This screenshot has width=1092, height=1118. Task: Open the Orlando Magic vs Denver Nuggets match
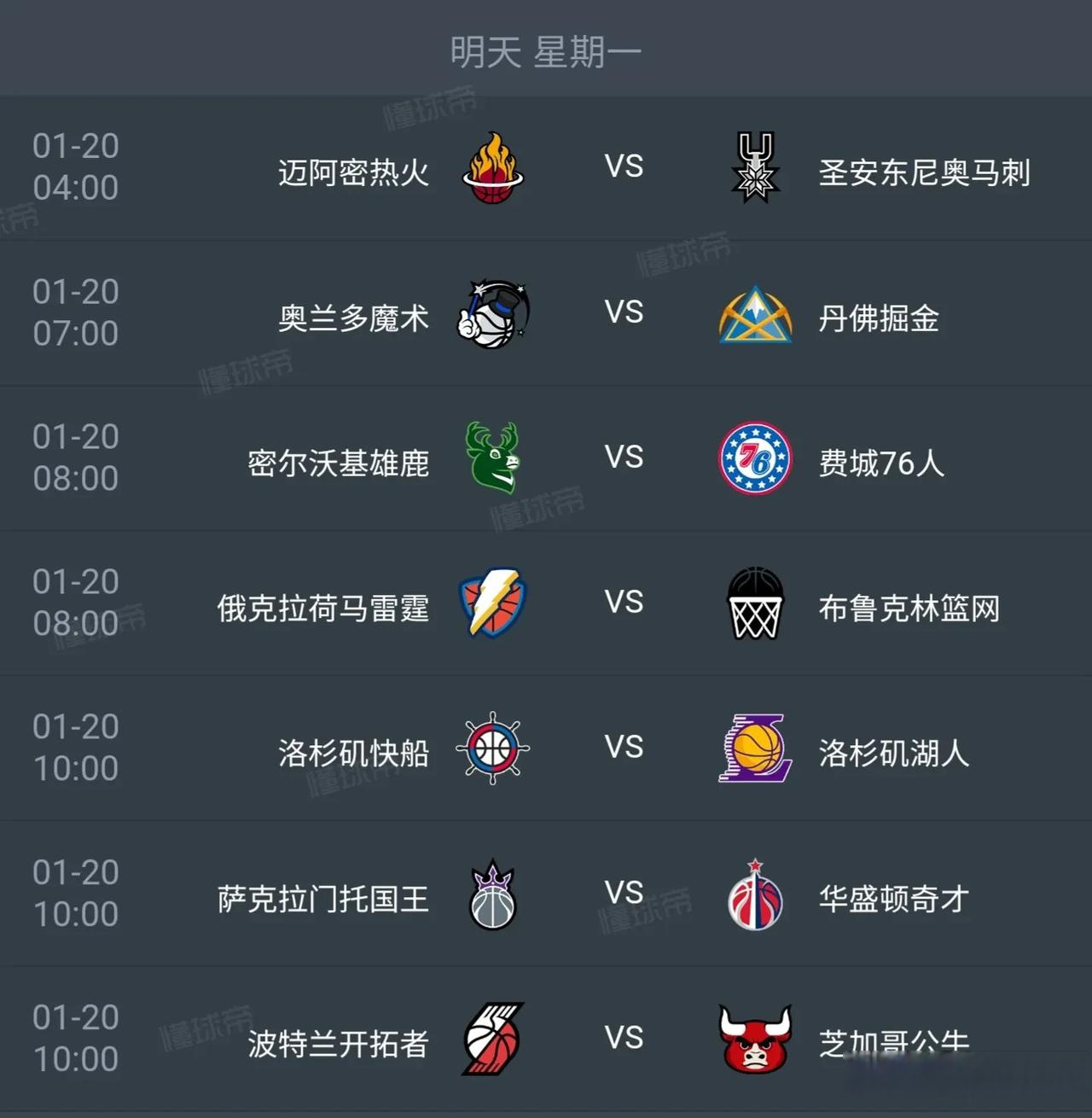coord(624,313)
